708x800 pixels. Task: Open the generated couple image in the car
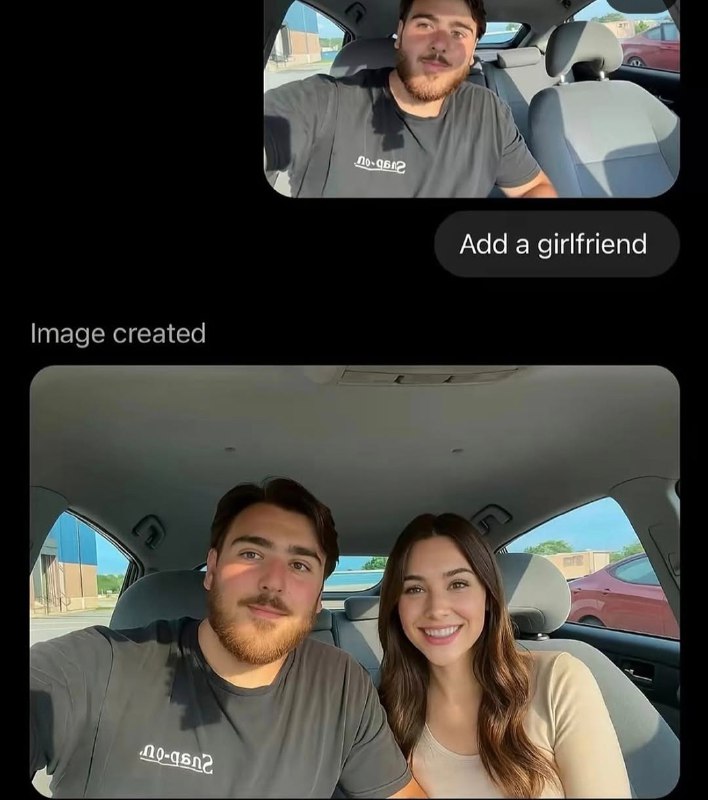[x=354, y=582]
